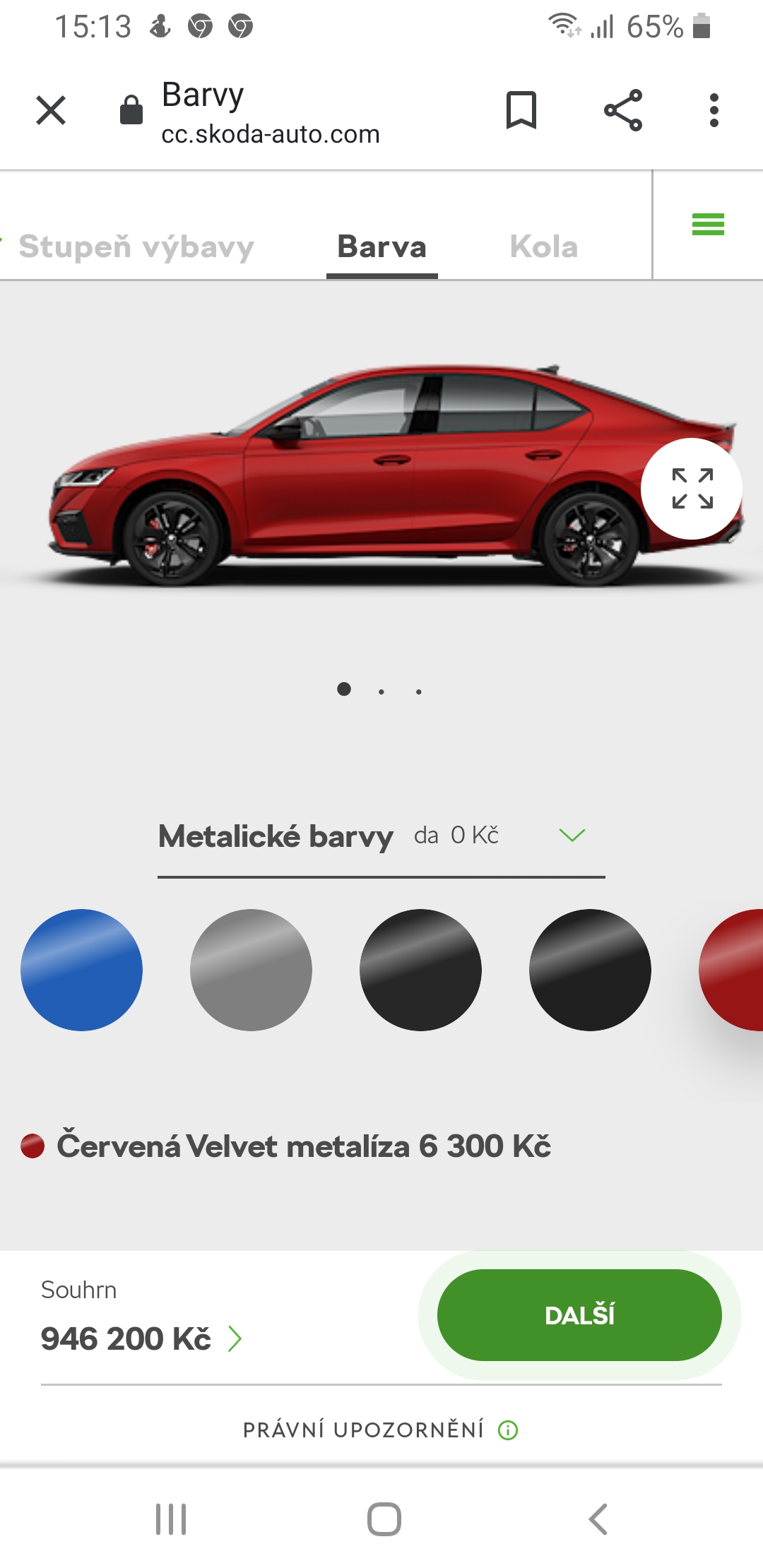Open the green hamburger menu
Image resolution: width=763 pixels, height=1568 pixels.
(708, 225)
